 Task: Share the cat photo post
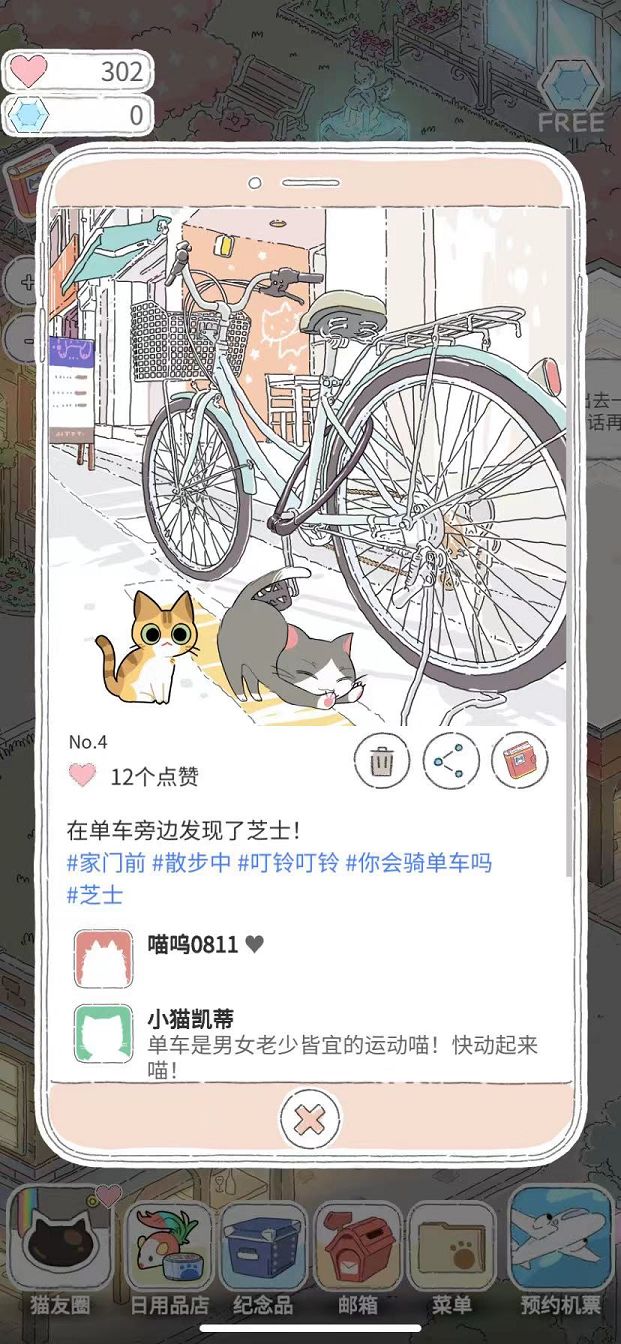[x=451, y=762]
